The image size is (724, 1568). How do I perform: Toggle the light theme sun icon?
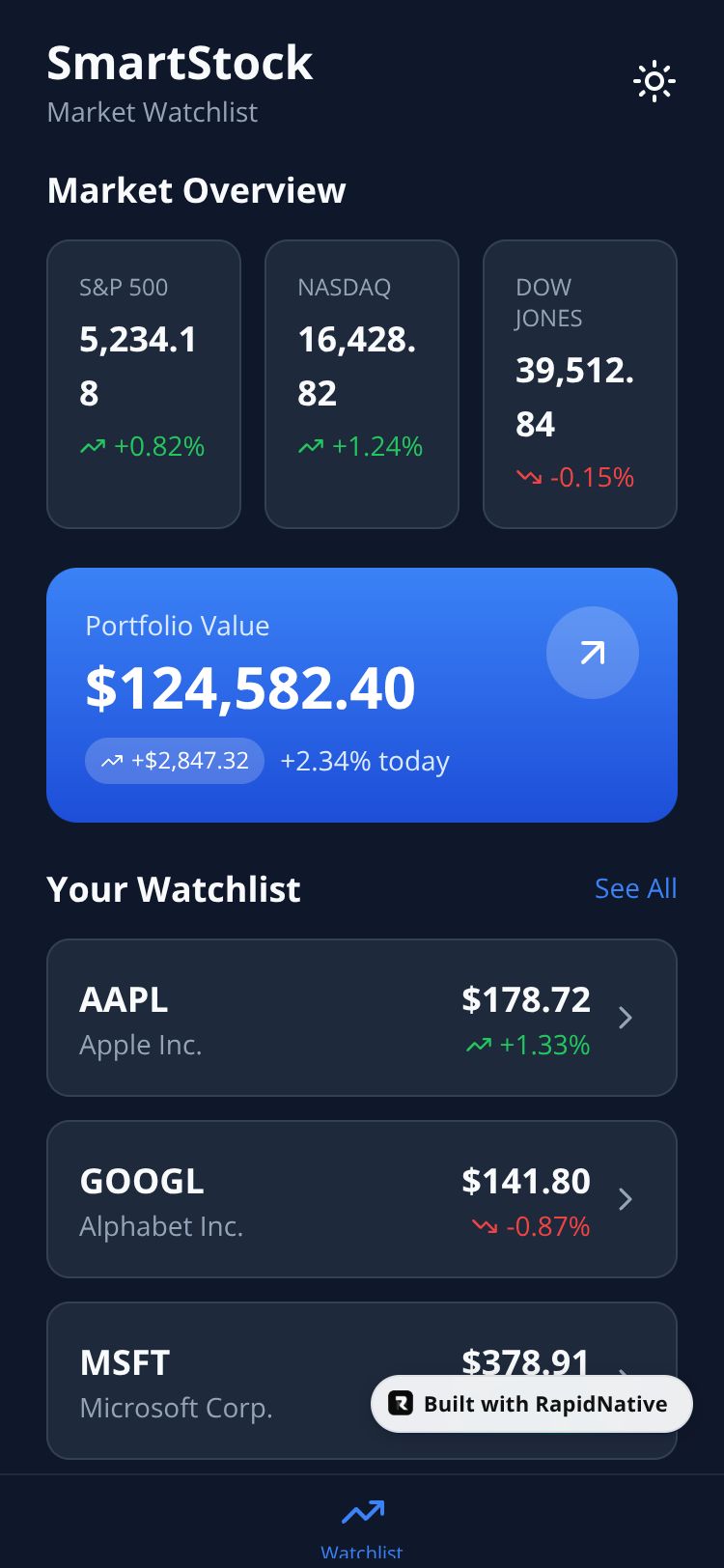pyautogui.click(x=654, y=82)
